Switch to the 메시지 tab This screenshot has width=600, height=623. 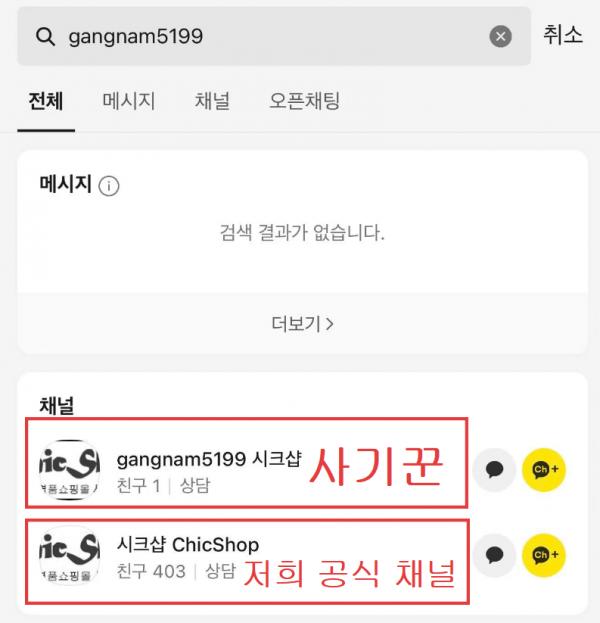click(x=128, y=101)
